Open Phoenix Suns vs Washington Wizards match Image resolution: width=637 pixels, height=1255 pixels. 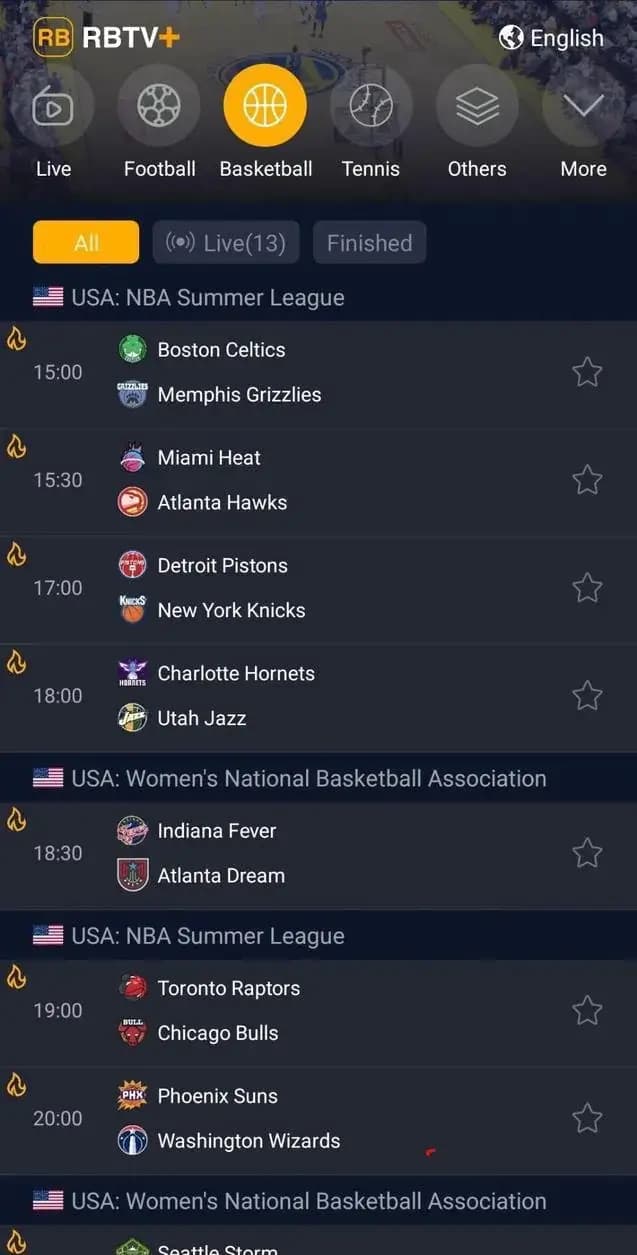(x=300, y=1118)
